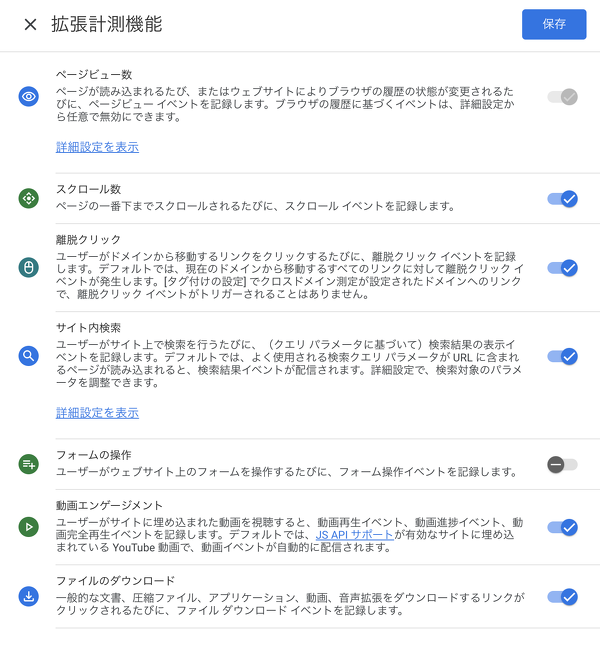Disable the スクロール数 toggle
Viewport: 600px width, 652px height.
point(562,199)
